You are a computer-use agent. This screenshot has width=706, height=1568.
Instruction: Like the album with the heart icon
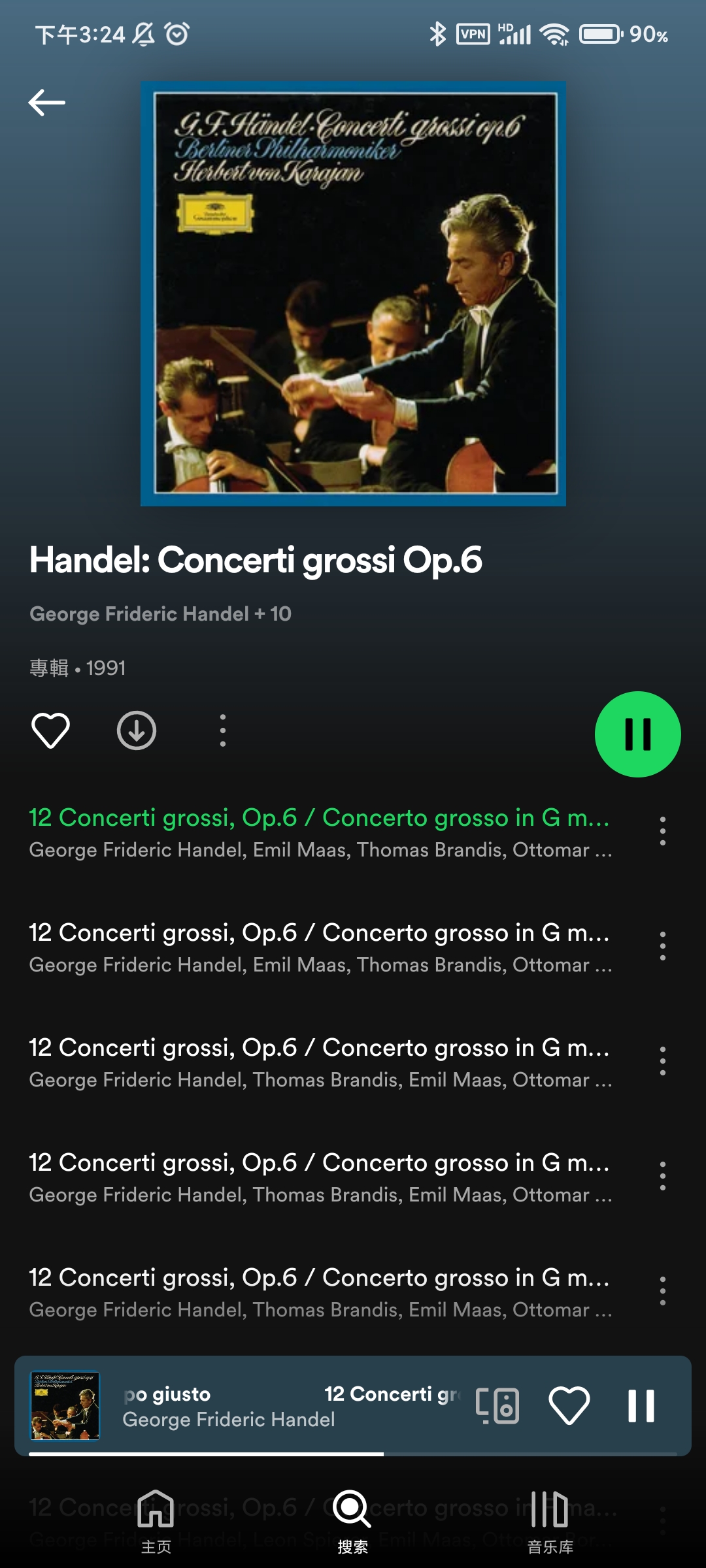pyautogui.click(x=50, y=730)
